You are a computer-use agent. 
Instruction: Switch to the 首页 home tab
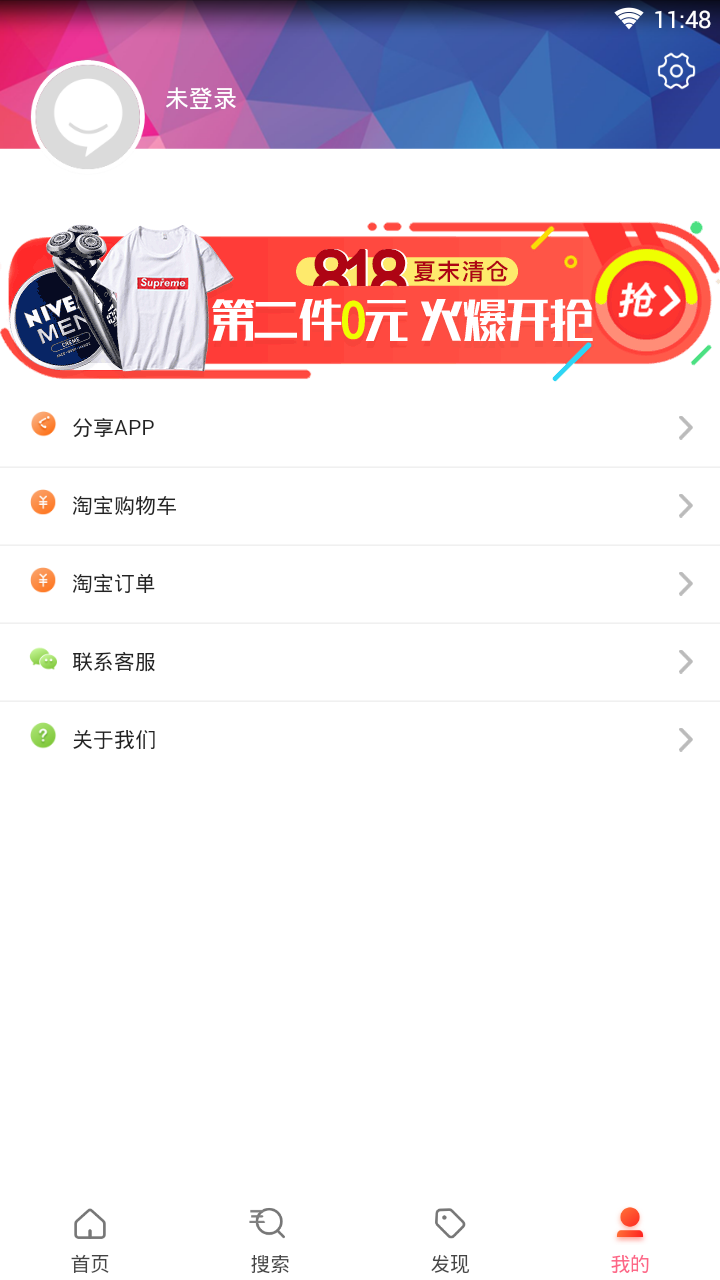click(90, 1239)
